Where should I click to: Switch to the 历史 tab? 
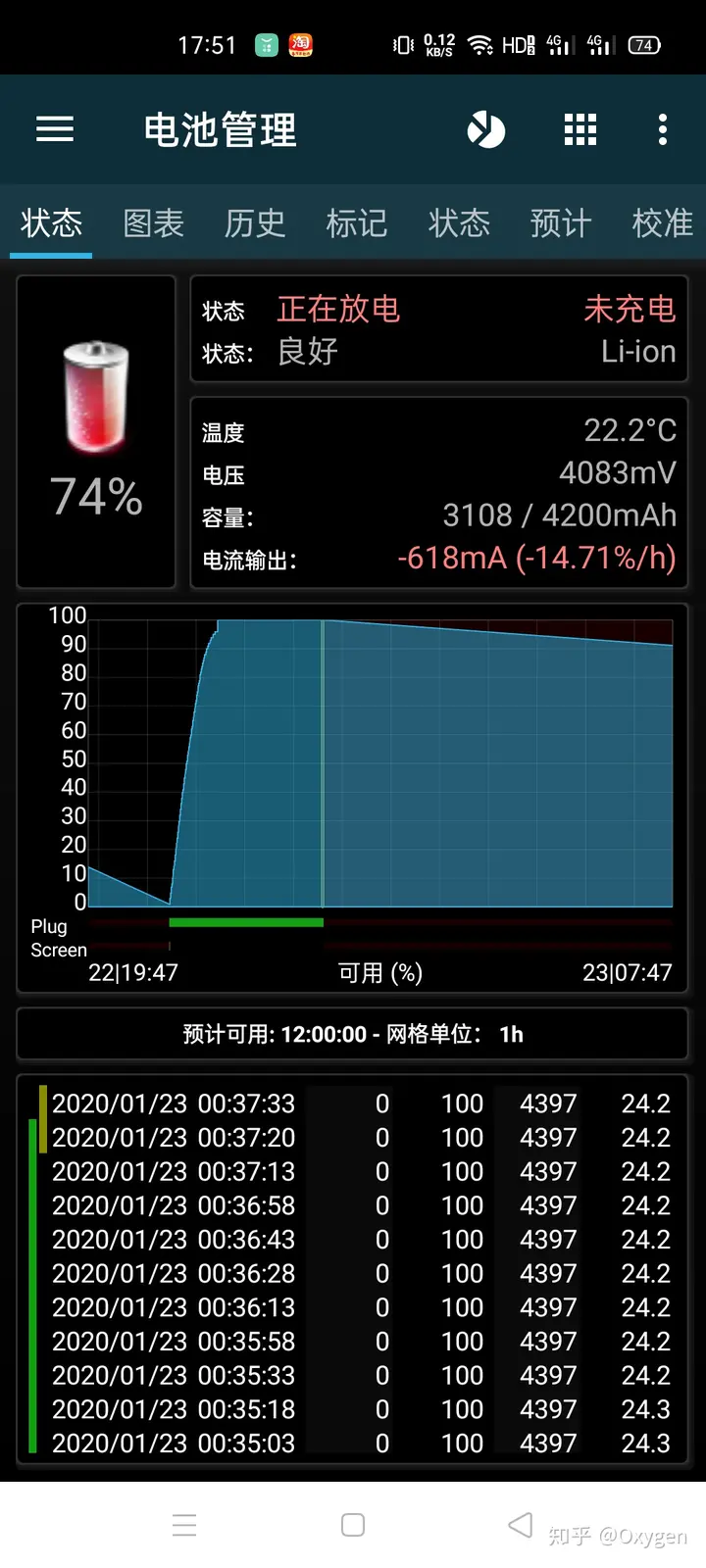pyautogui.click(x=255, y=223)
